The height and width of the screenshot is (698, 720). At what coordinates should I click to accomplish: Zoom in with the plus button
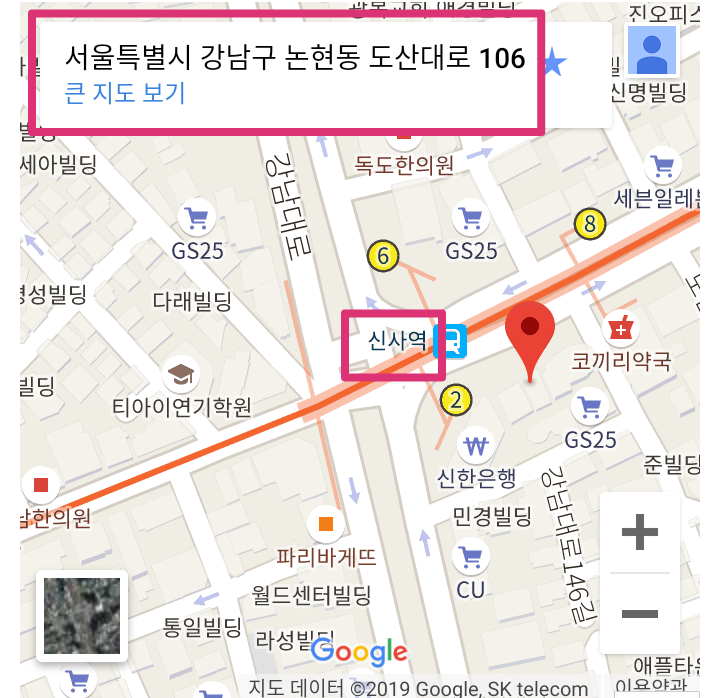click(640, 532)
